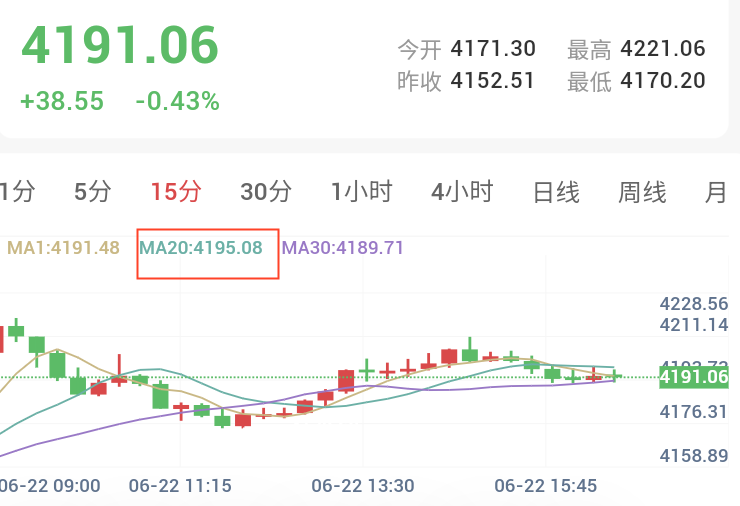The height and width of the screenshot is (506, 740).
Task: Switch chart to 30分 interval
Action: point(266,192)
